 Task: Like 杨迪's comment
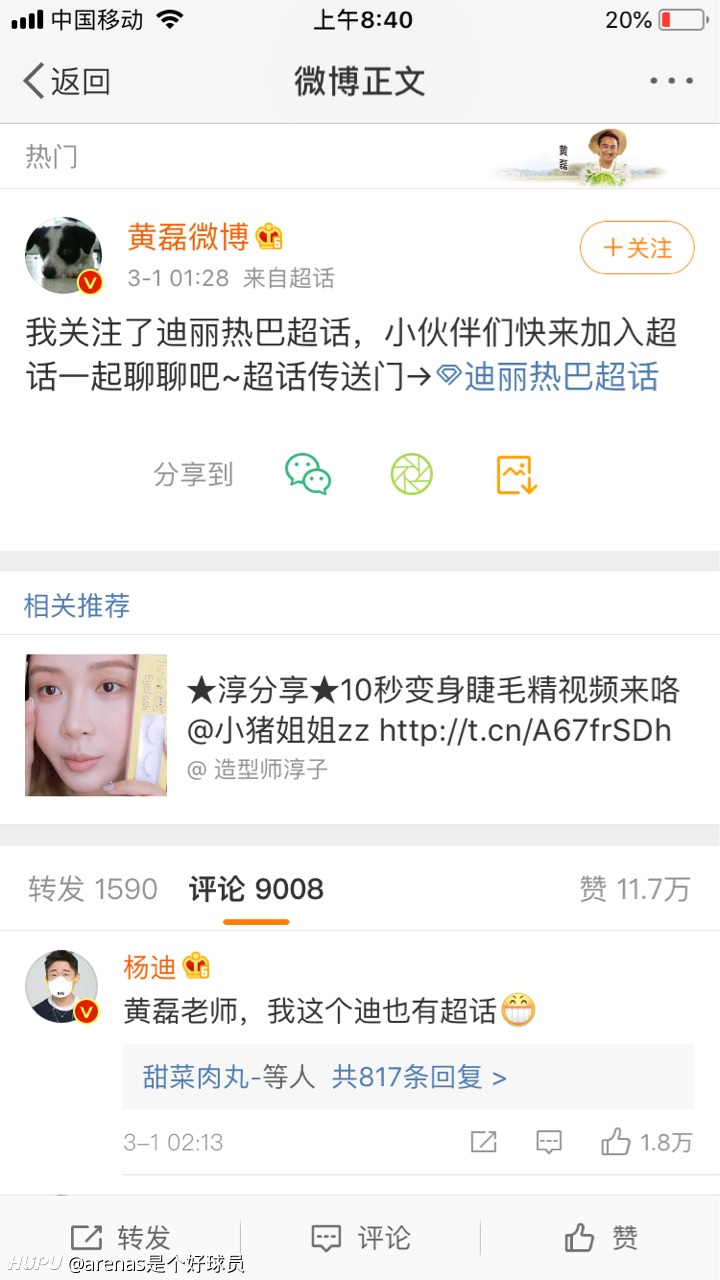(646, 1142)
